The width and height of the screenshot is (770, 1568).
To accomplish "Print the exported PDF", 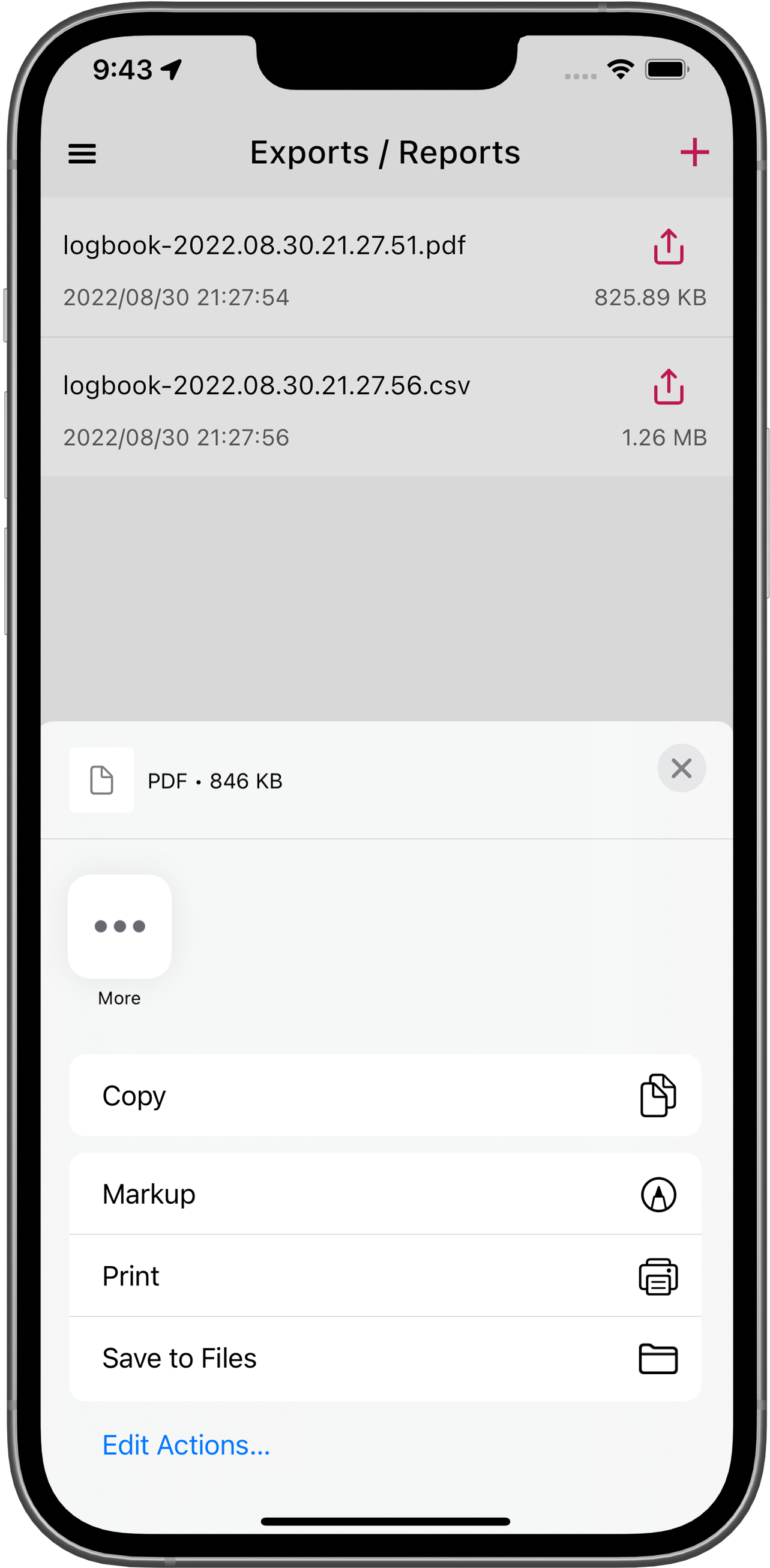I will point(385,1276).
